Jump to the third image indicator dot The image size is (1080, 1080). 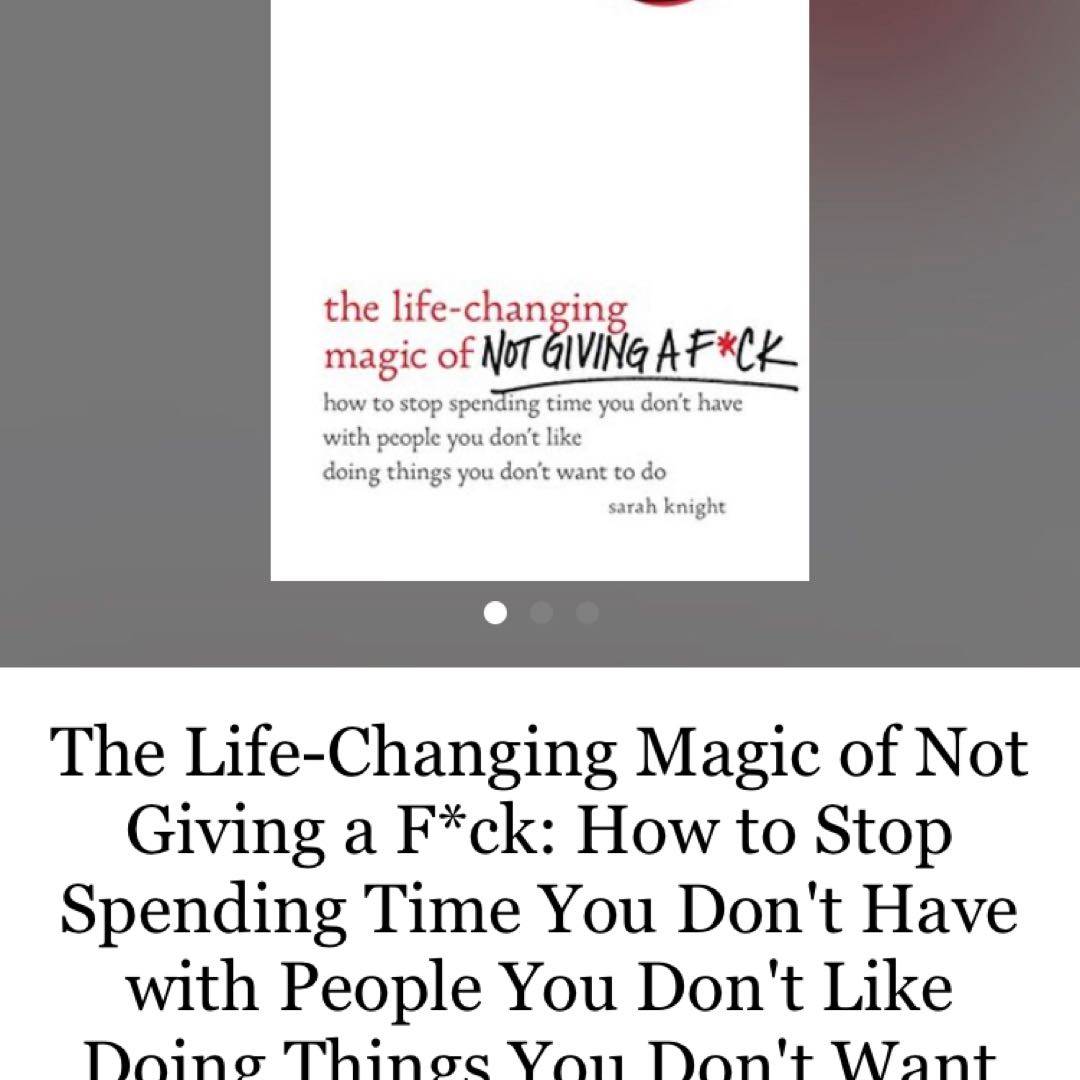pyautogui.click(x=587, y=613)
